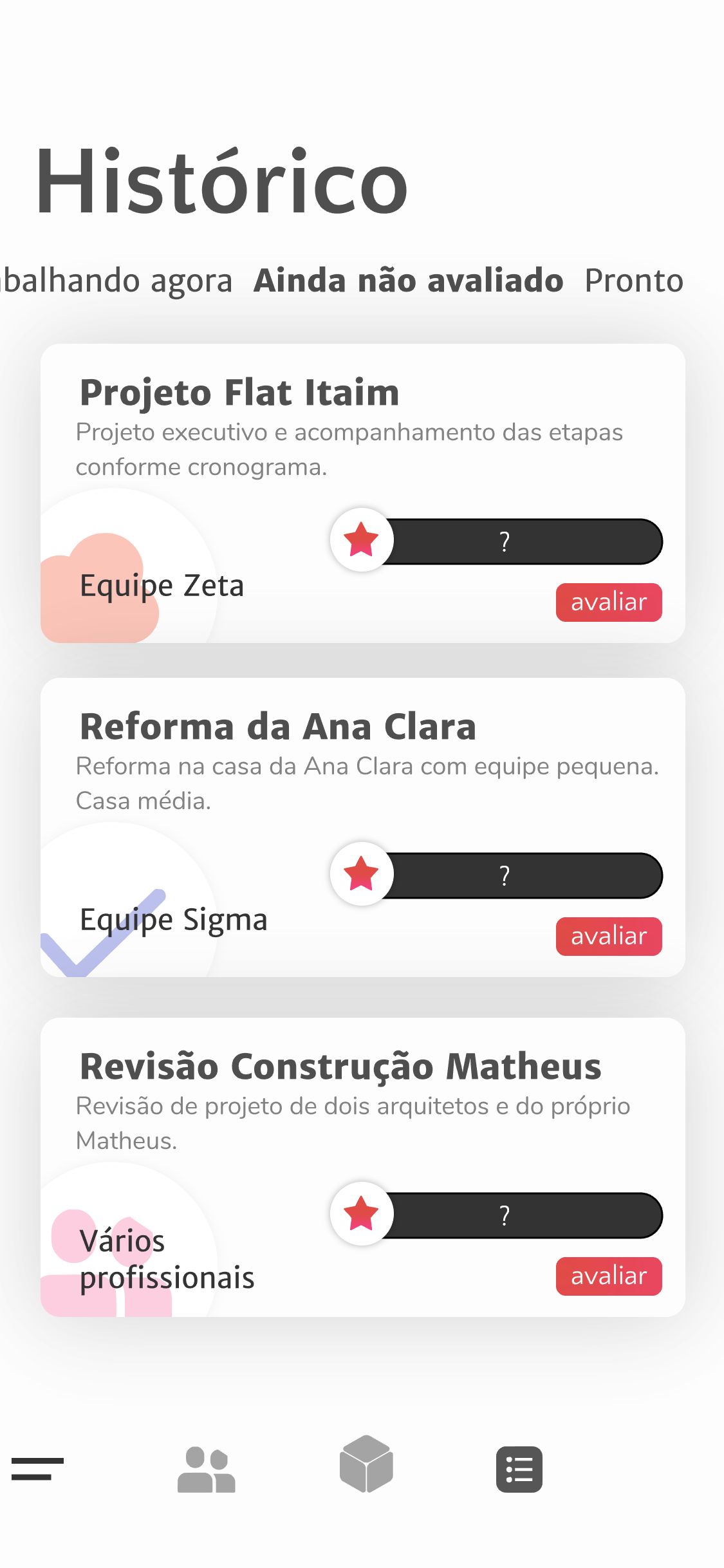
Task: Tap the star rating bar for Equipe Zeta
Action: (x=496, y=541)
